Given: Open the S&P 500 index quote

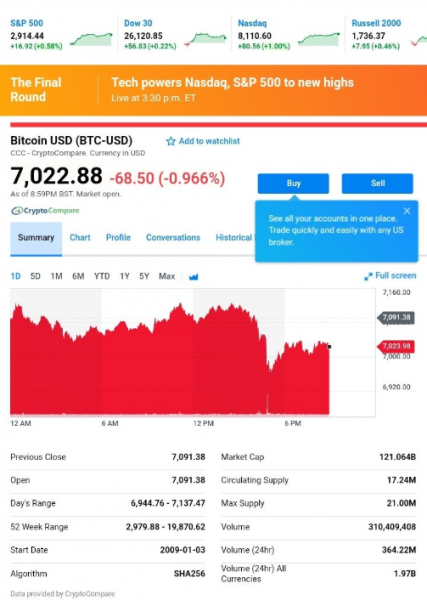Looking at the screenshot, I should coord(26,23).
